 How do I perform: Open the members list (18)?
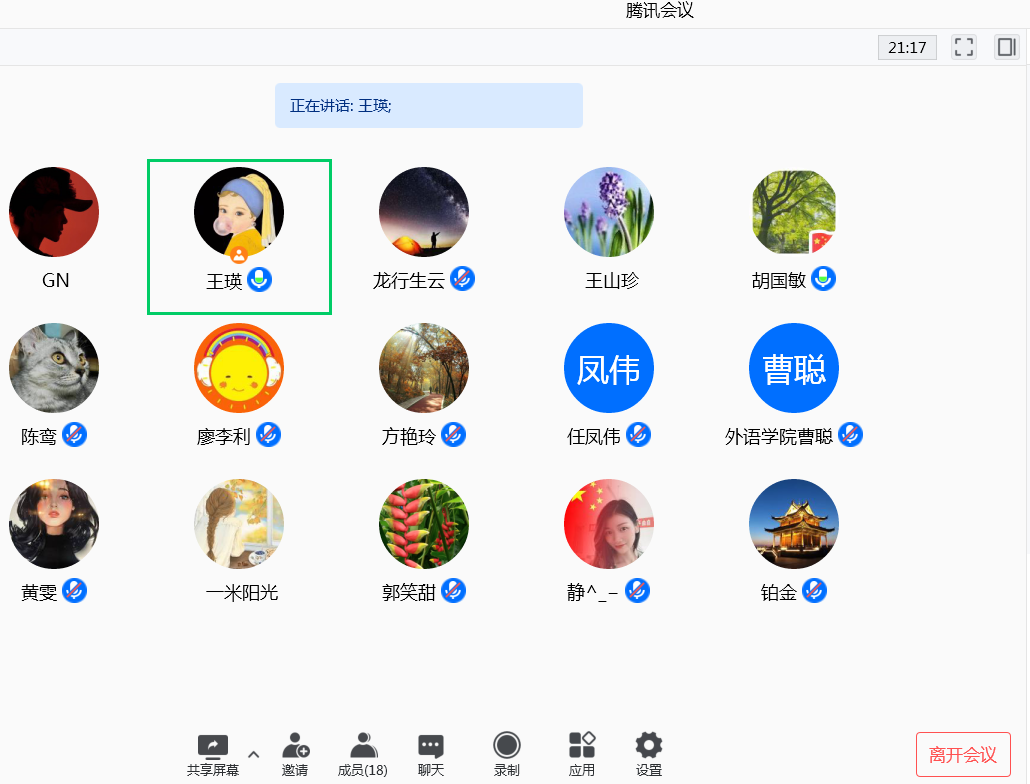click(x=363, y=754)
